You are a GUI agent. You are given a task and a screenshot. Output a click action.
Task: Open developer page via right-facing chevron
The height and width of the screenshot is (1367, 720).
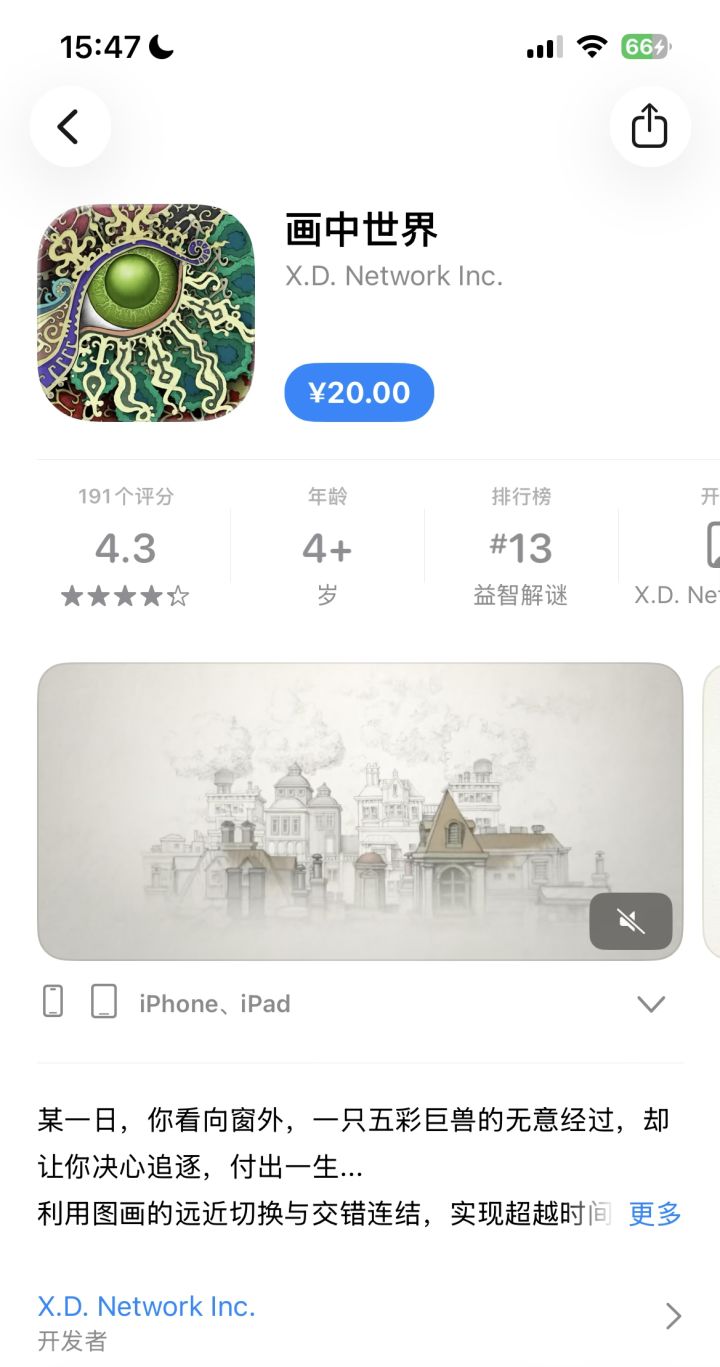coord(672,1315)
